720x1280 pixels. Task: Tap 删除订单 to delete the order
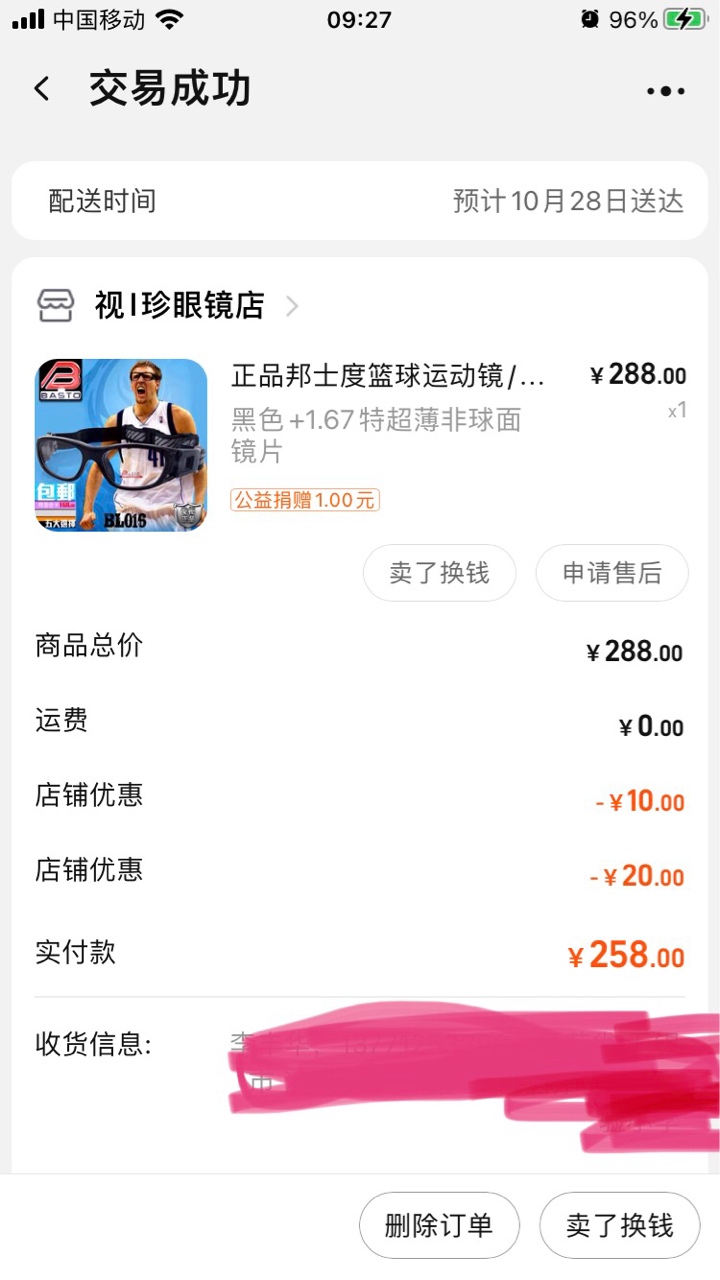(439, 1226)
